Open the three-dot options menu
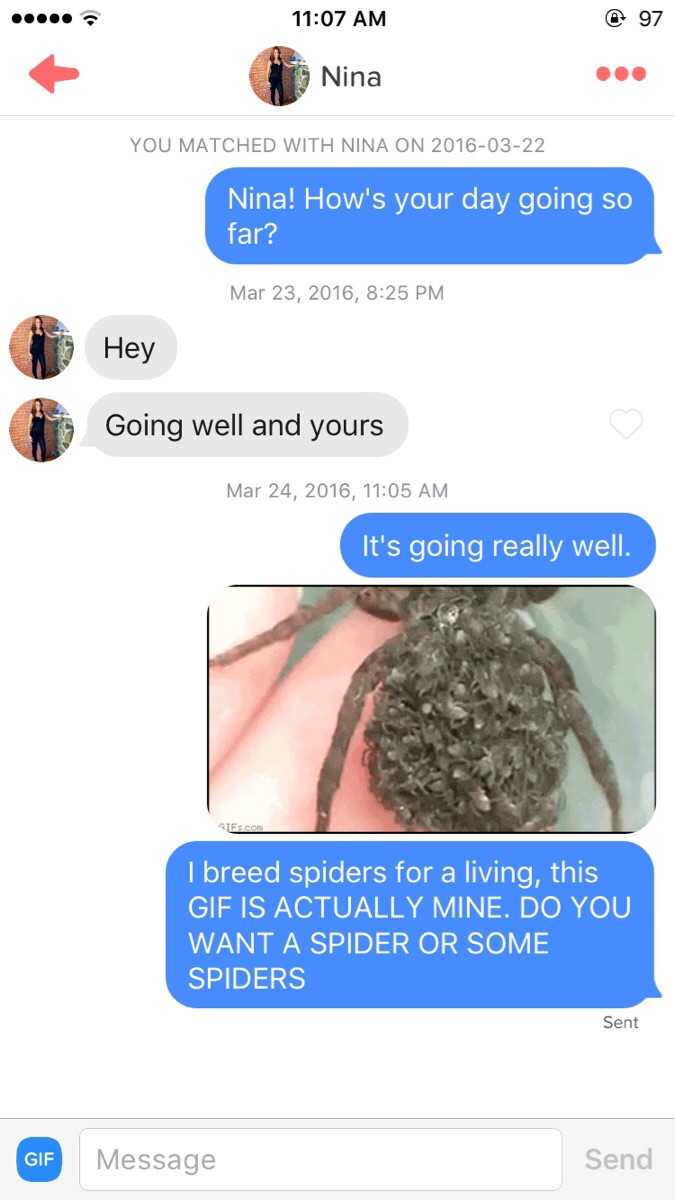Viewport: 675px width, 1200px height. 621,74
